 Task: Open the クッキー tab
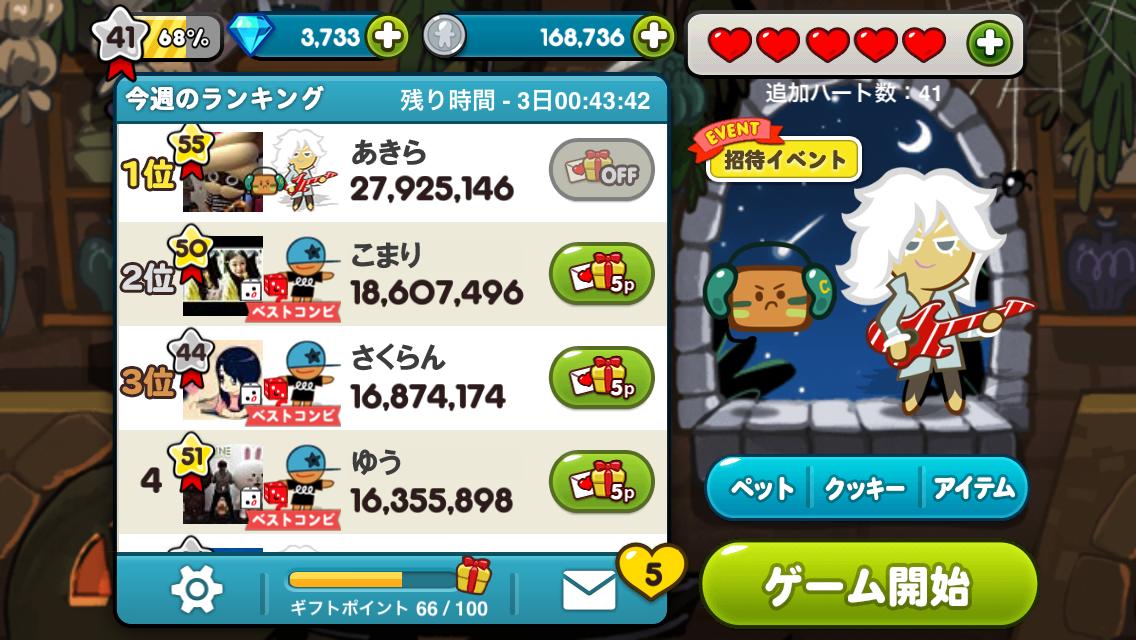[x=864, y=488]
